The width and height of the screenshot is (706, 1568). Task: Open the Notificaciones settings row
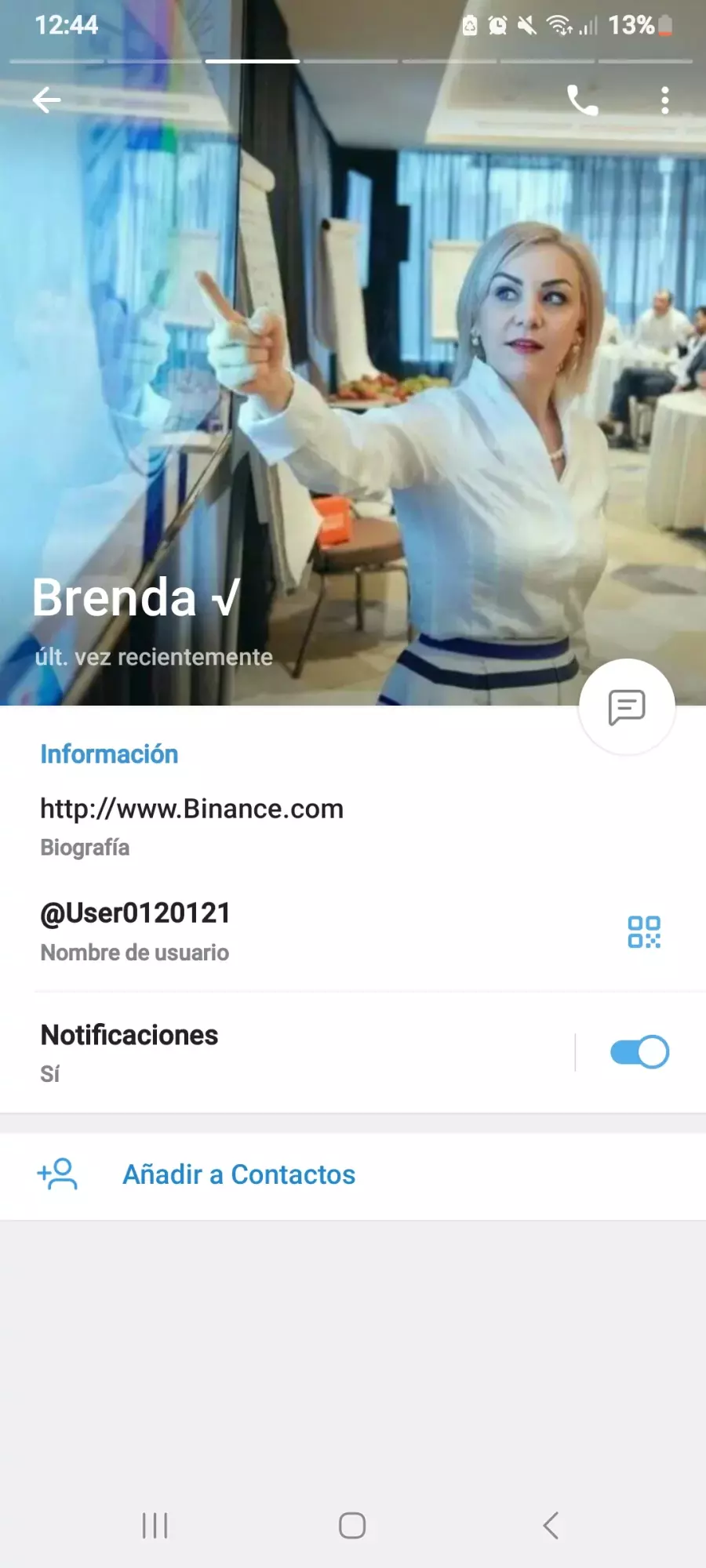pos(286,1052)
